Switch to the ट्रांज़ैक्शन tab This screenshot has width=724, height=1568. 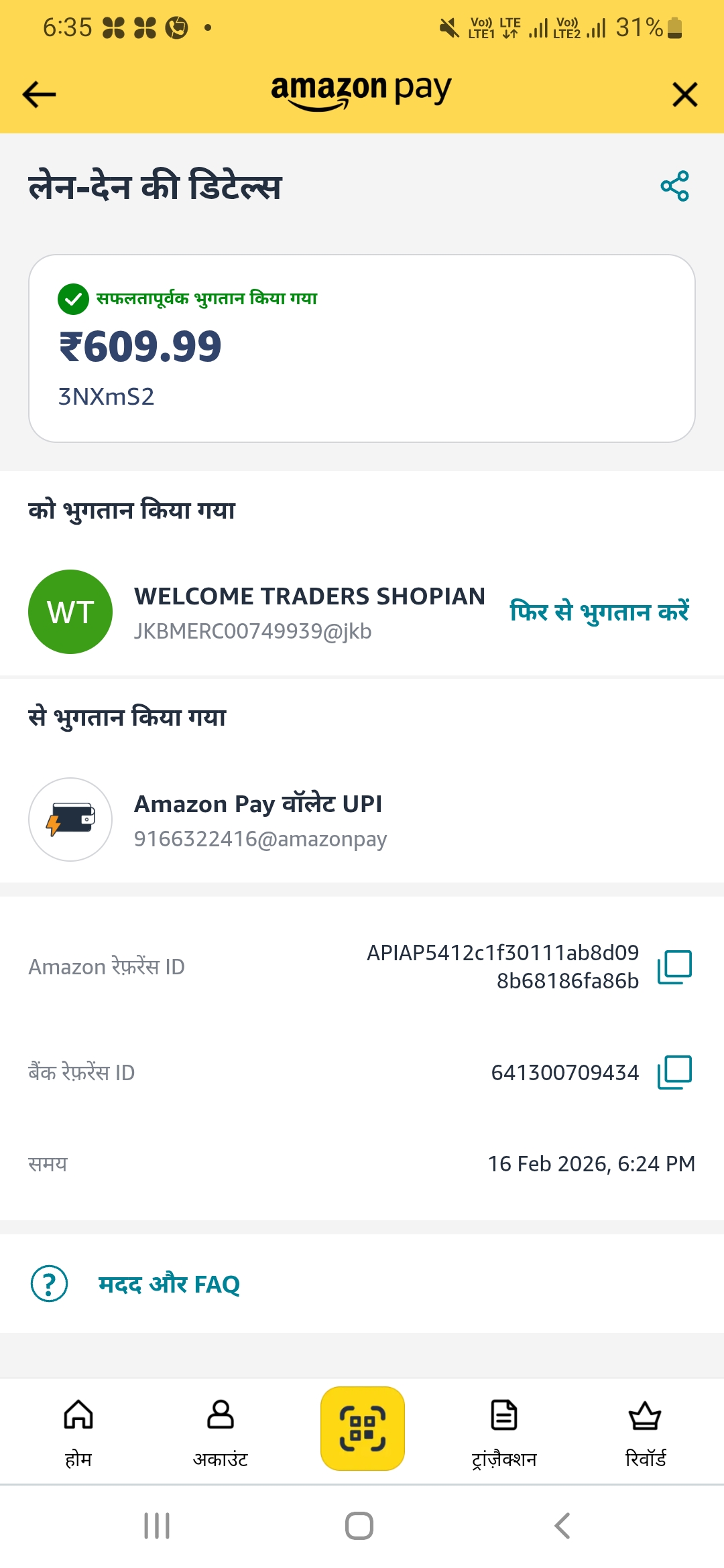(504, 1430)
